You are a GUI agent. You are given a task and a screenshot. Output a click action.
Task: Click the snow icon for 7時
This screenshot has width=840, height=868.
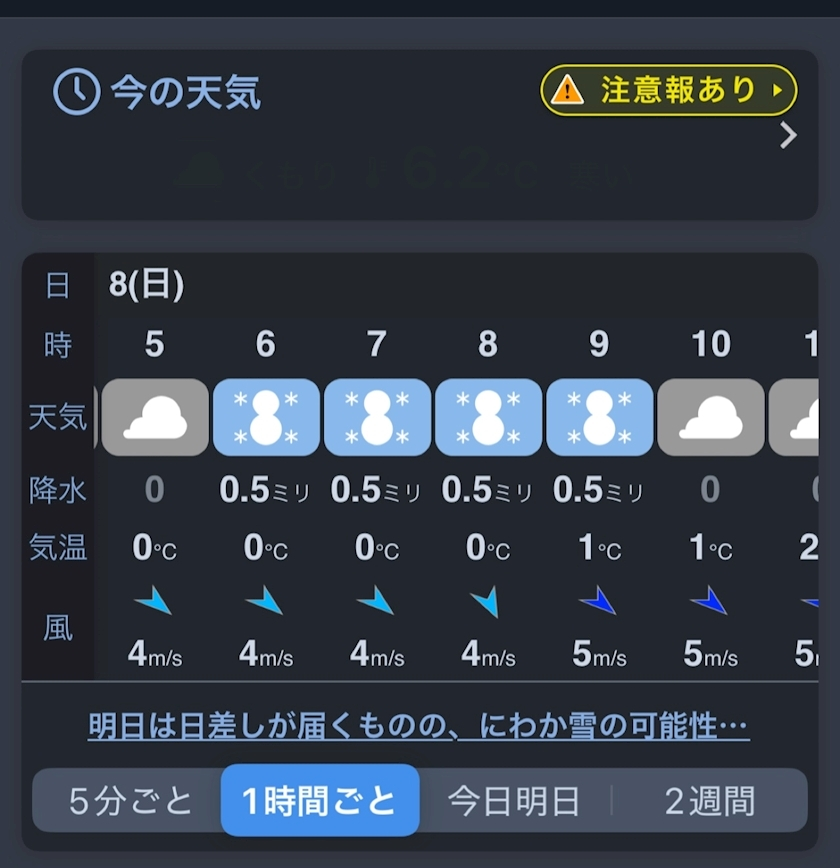(x=377, y=417)
